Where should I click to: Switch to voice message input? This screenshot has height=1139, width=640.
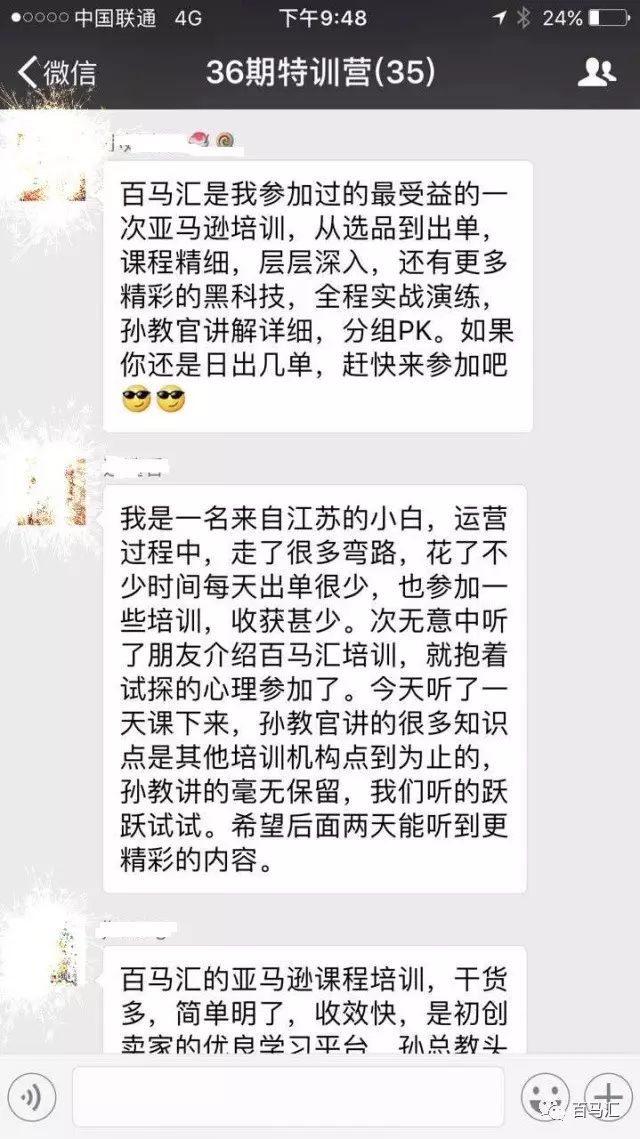pos(32,1099)
